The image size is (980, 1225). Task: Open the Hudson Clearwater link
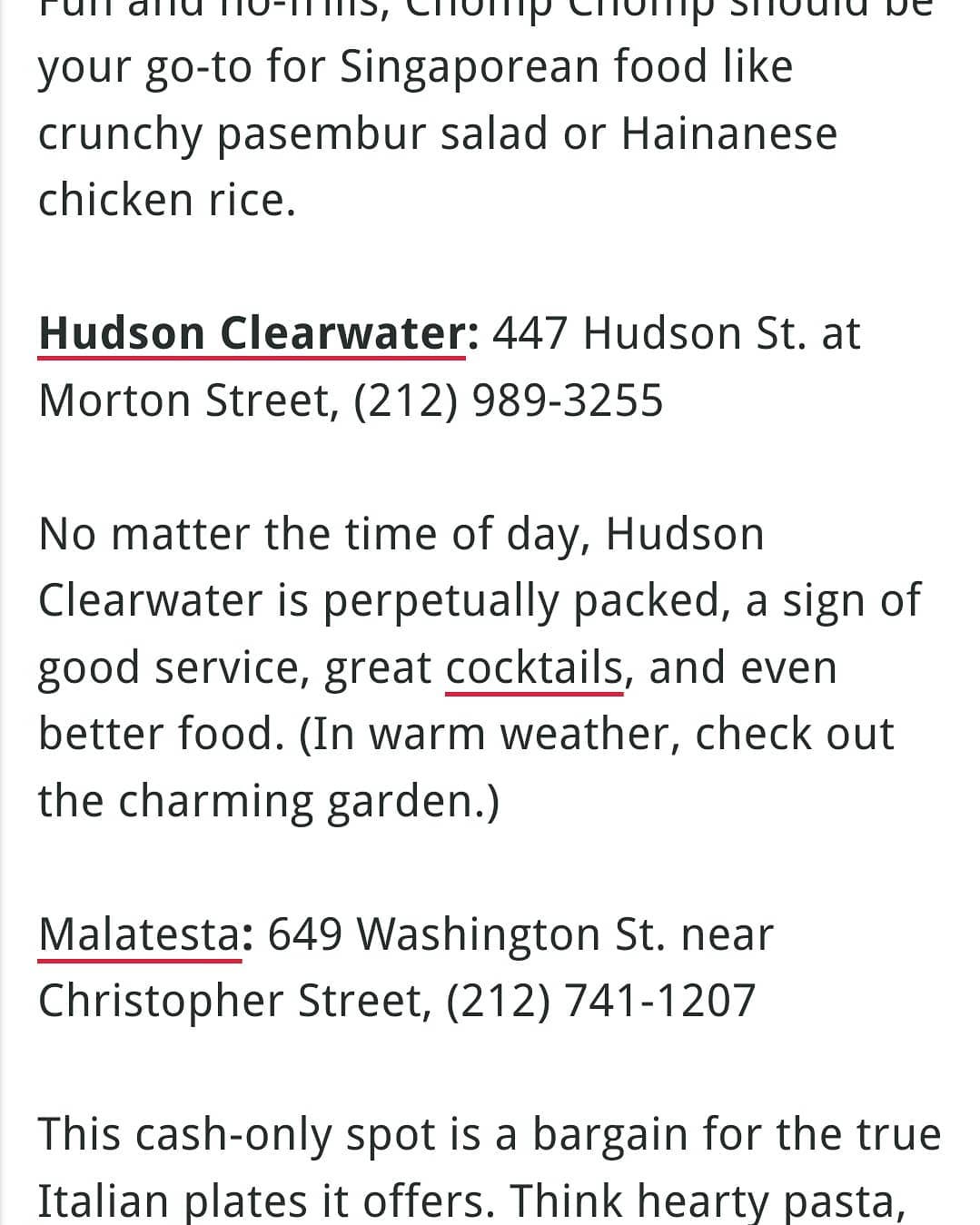252,333
